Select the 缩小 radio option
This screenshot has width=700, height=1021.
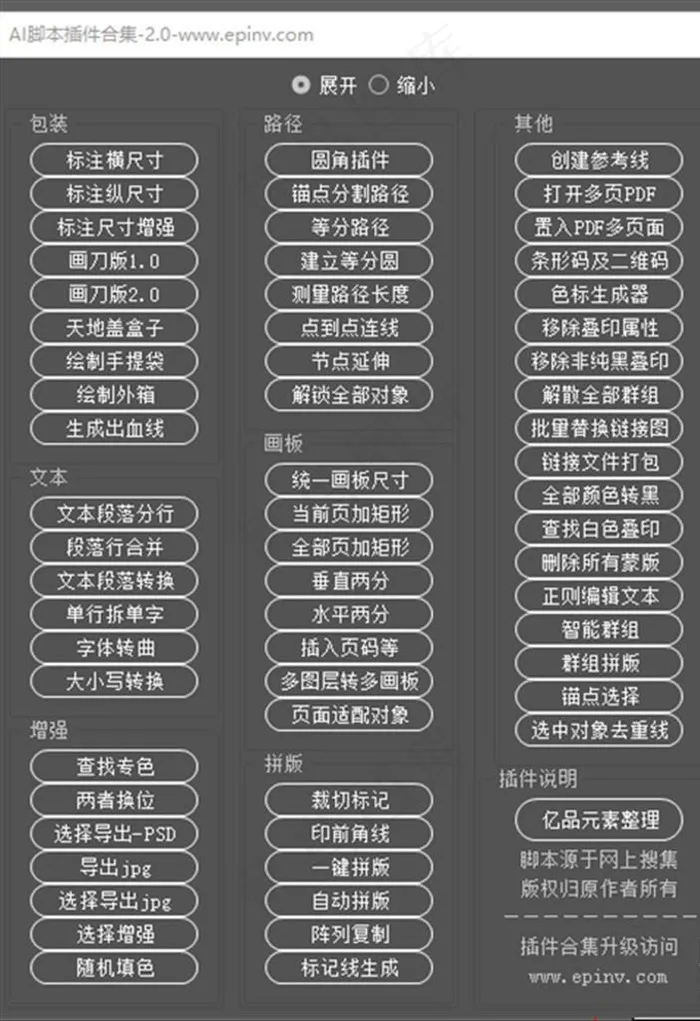pyautogui.click(x=402, y=85)
